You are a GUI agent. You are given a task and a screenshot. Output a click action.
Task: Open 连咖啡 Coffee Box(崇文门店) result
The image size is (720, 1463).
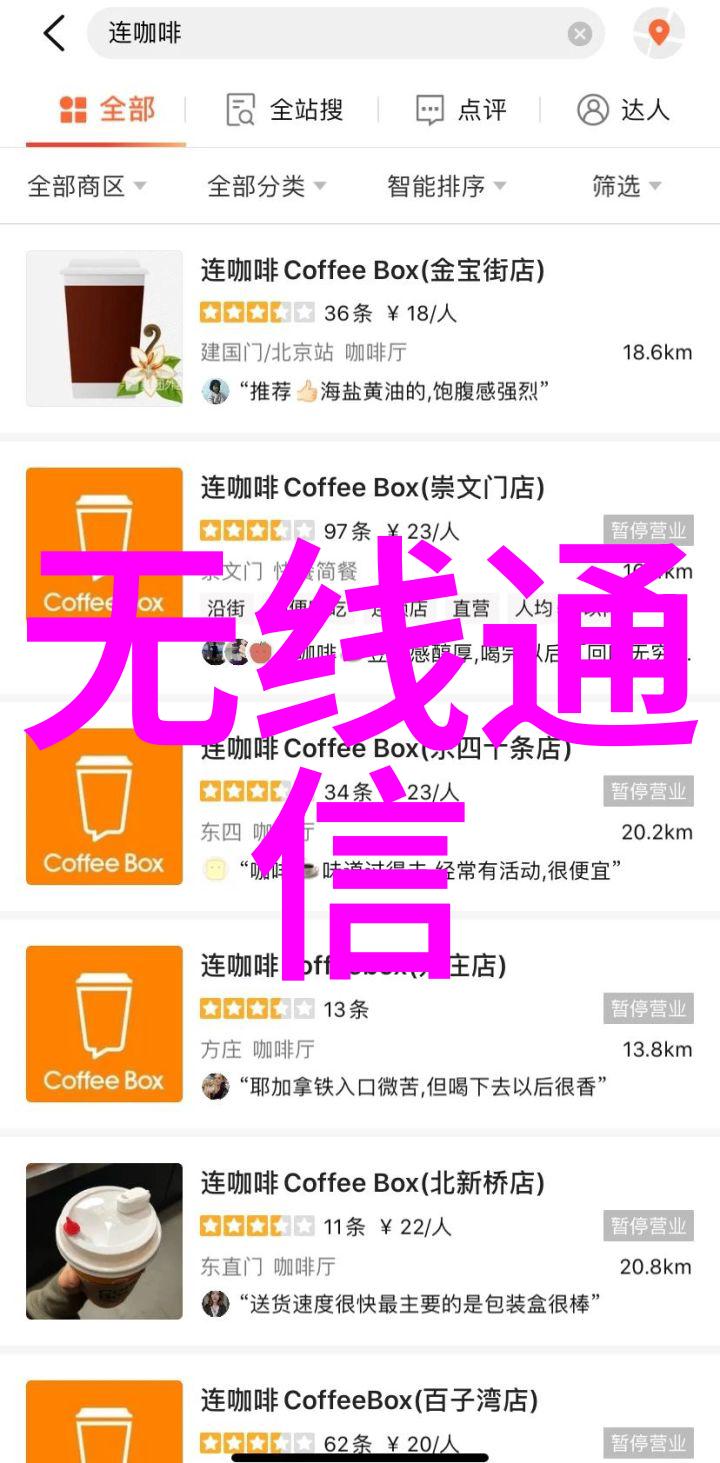[372, 488]
